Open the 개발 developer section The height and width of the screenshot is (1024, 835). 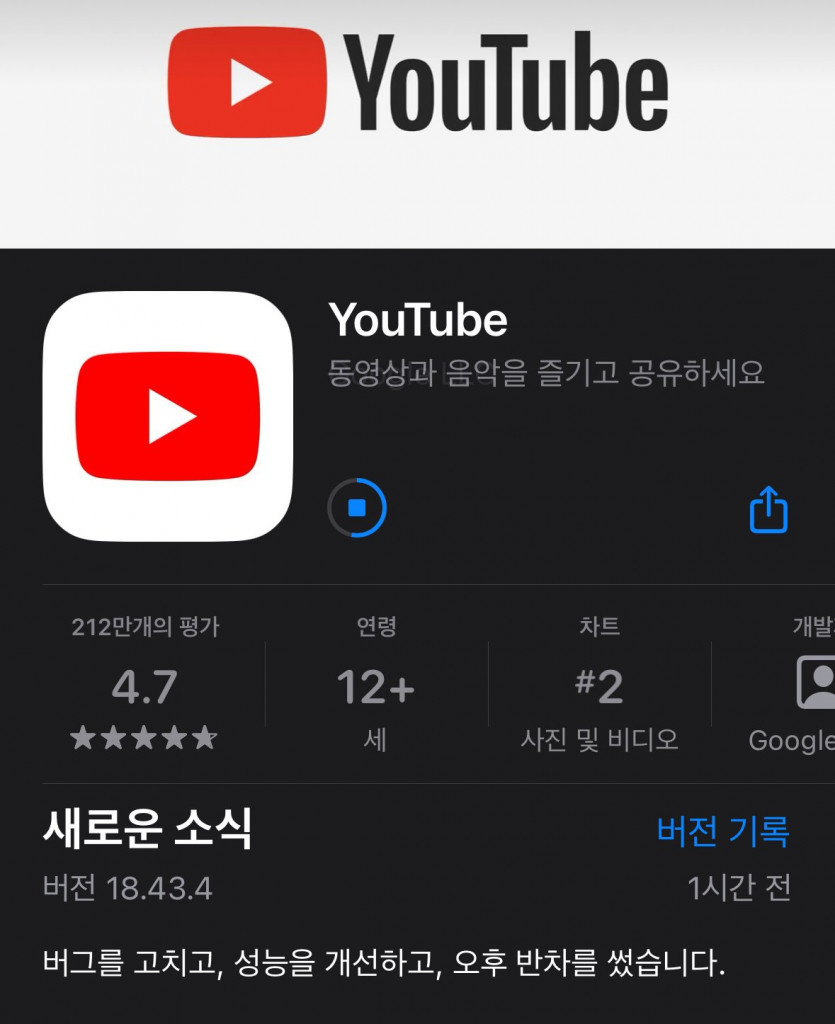coord(812,625)
